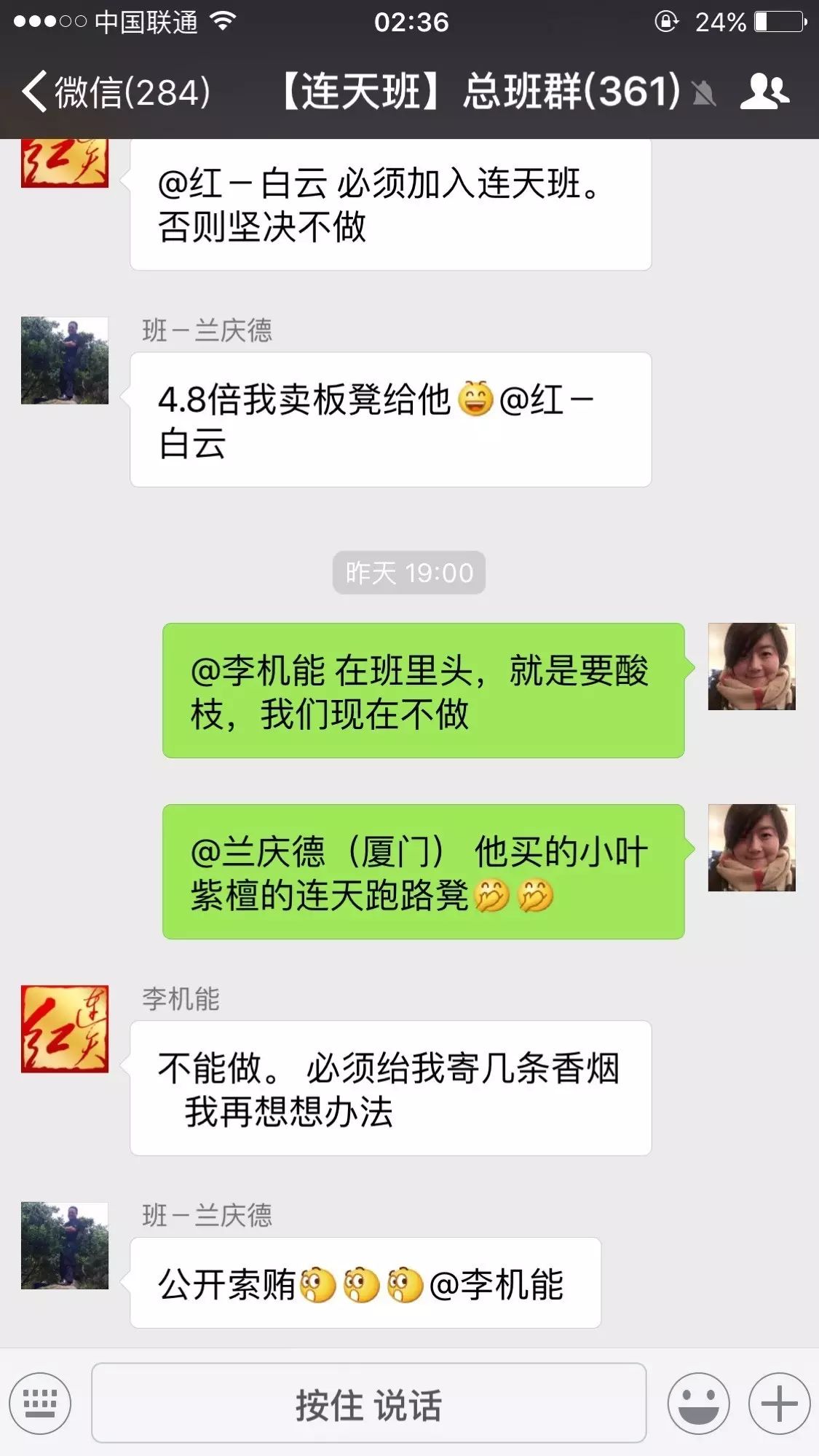Open the plus attachments menu
Screen dimensions: 819x1456
point(779,1404)
